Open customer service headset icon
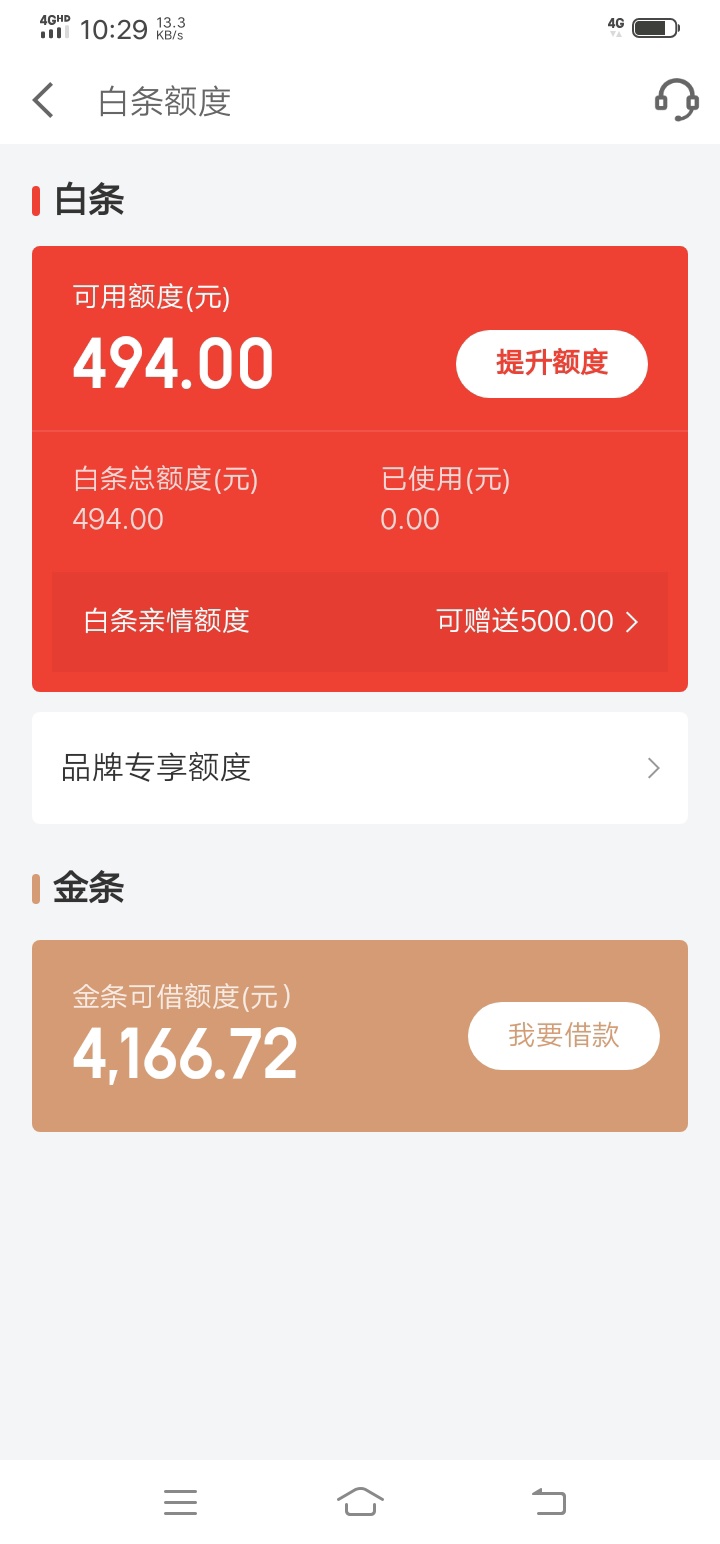Screen dimensions: 720x1544 click(x=676, y=100)
